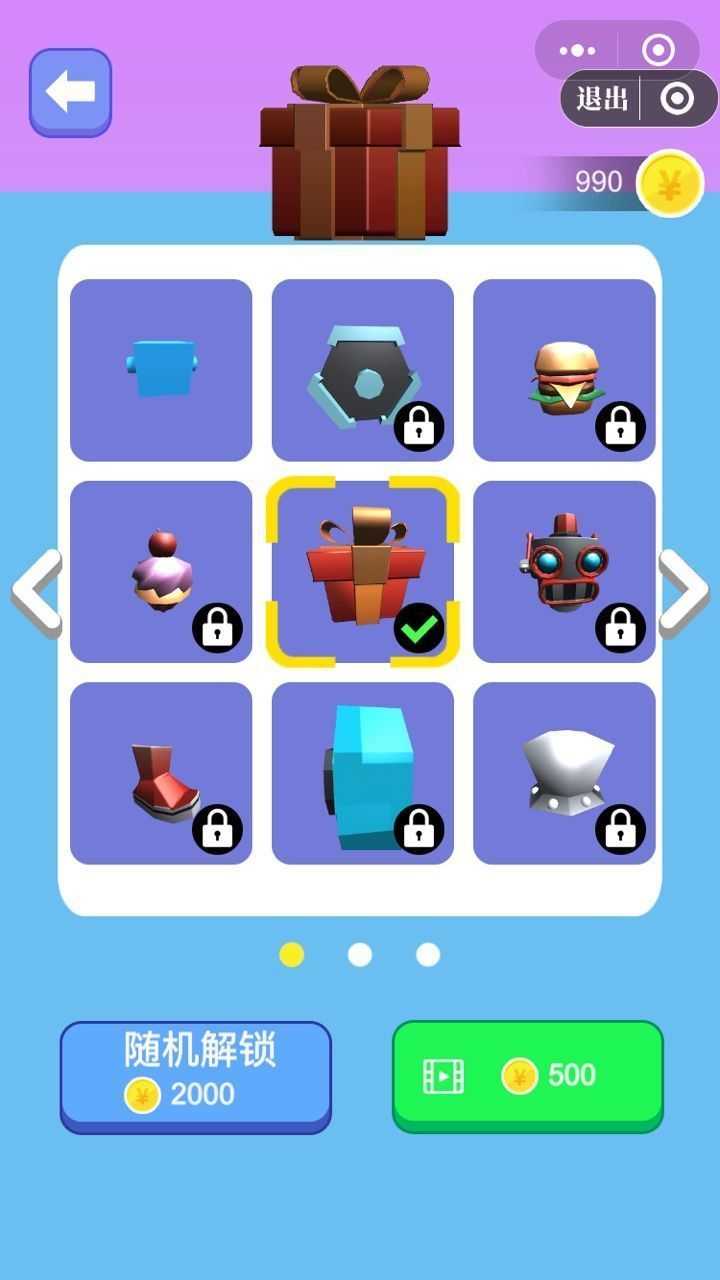720x1280 pixels.
Task: Jump to the second page dot
Action: point(360,954)
